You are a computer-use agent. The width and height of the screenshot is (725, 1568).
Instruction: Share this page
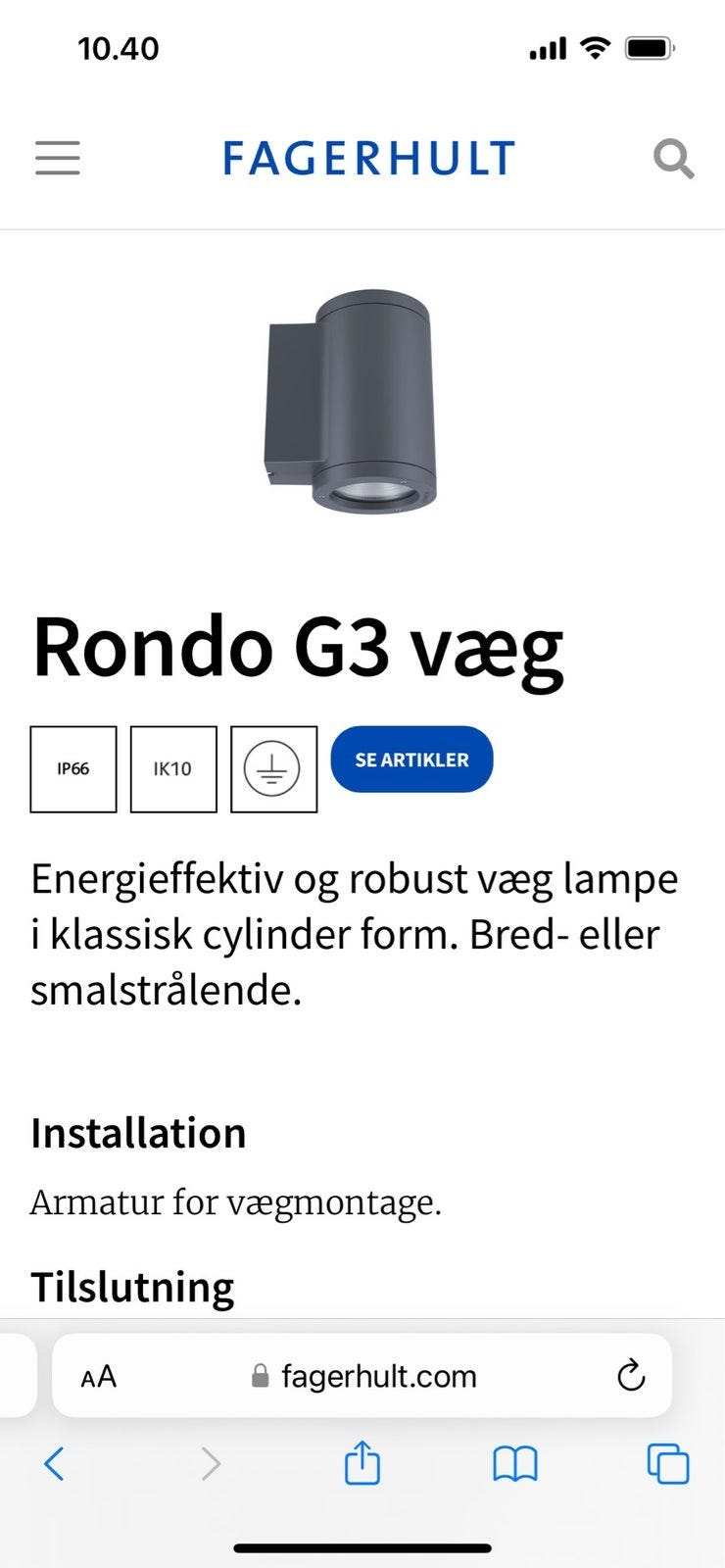(362, 1462)
